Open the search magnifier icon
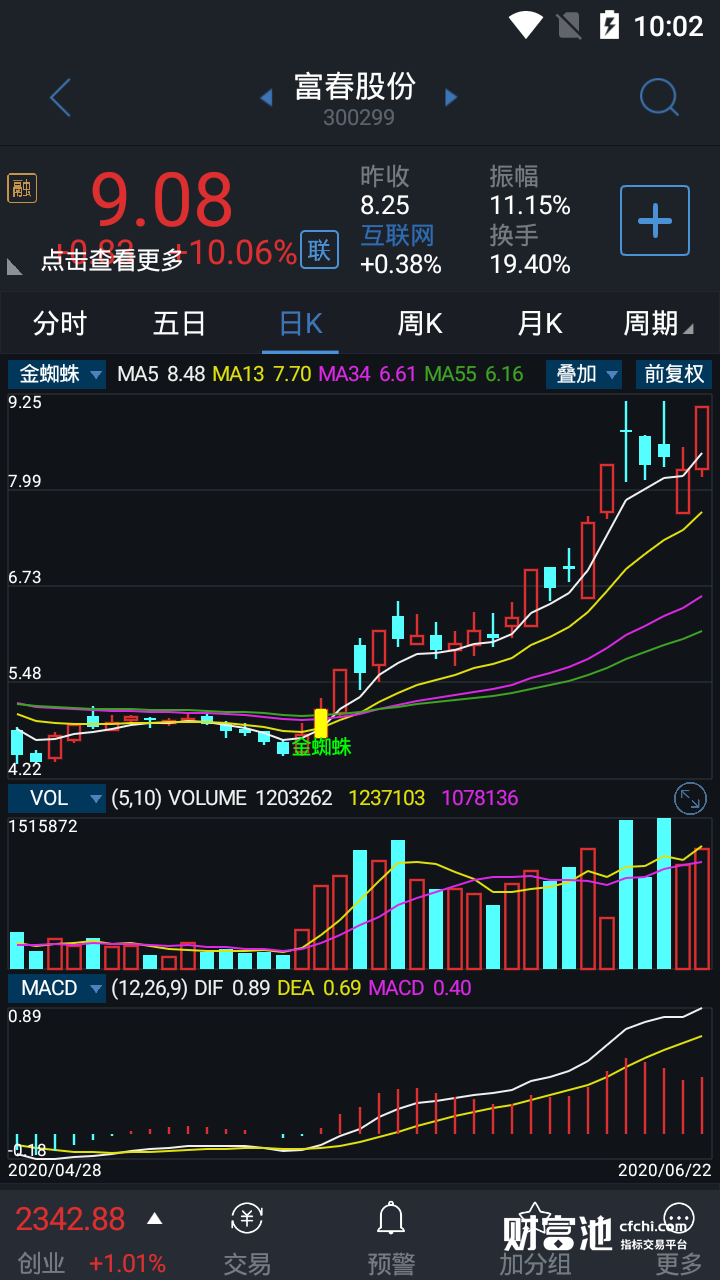 (x=659, y=98)
